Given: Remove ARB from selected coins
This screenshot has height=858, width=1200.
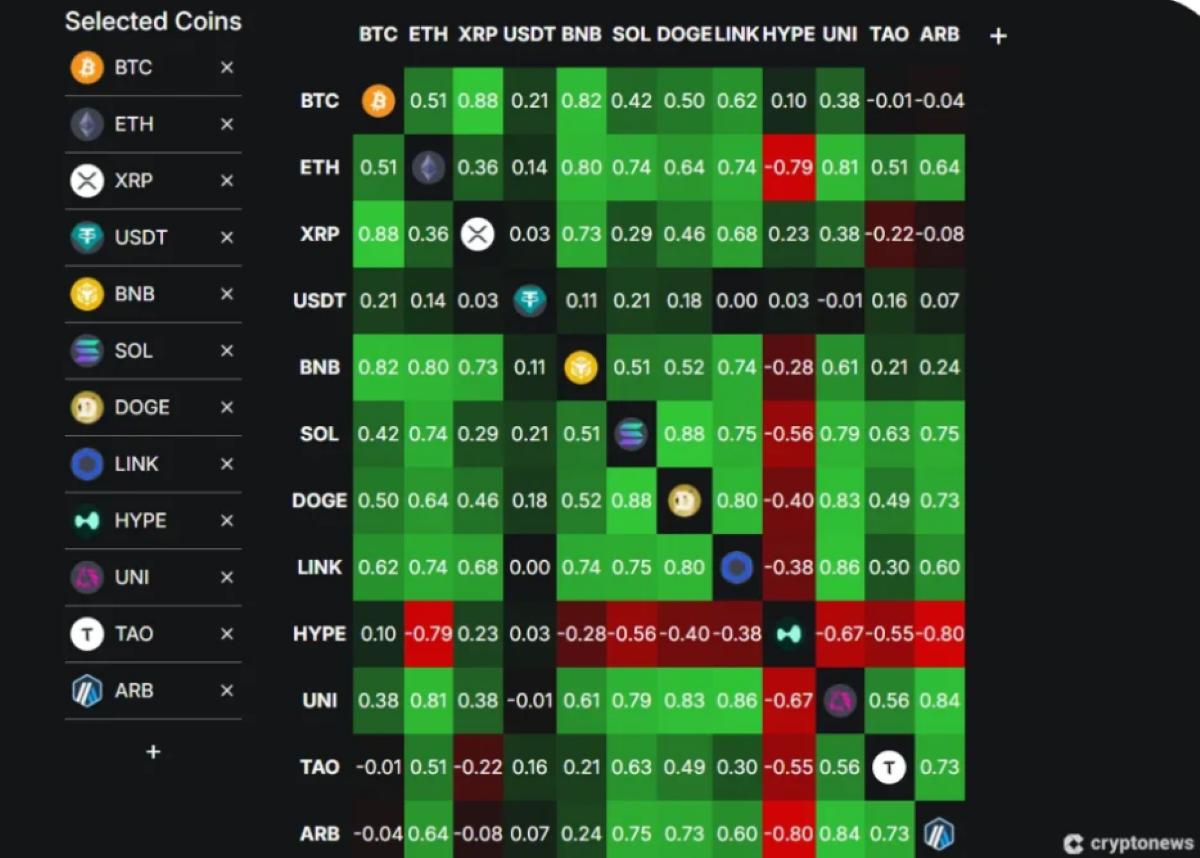Looking at the screenshot, I should coord(227,690).
